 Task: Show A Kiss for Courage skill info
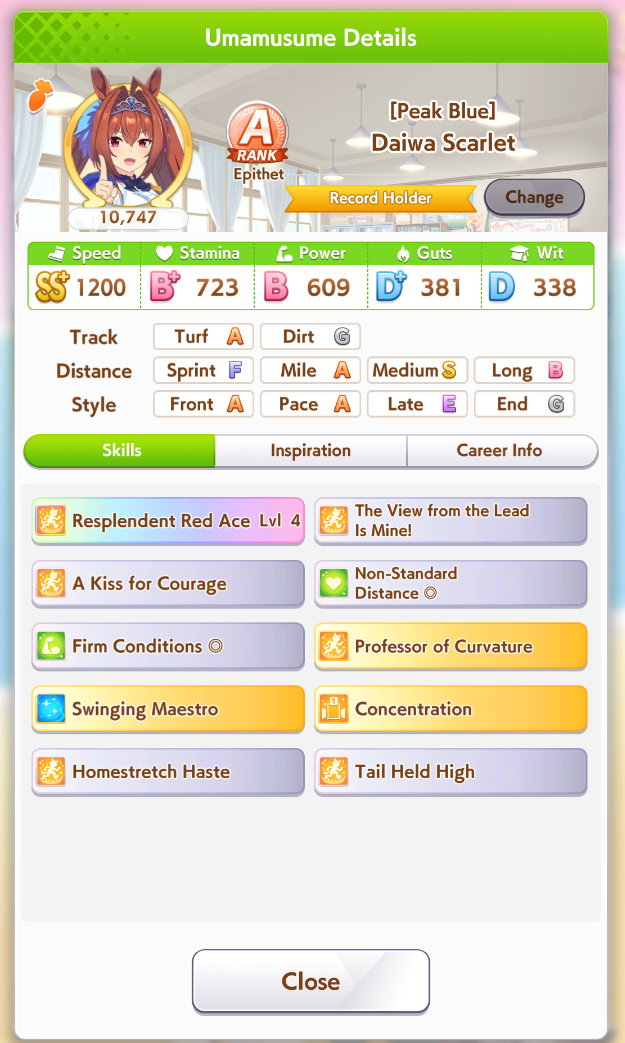click(168, 584)
